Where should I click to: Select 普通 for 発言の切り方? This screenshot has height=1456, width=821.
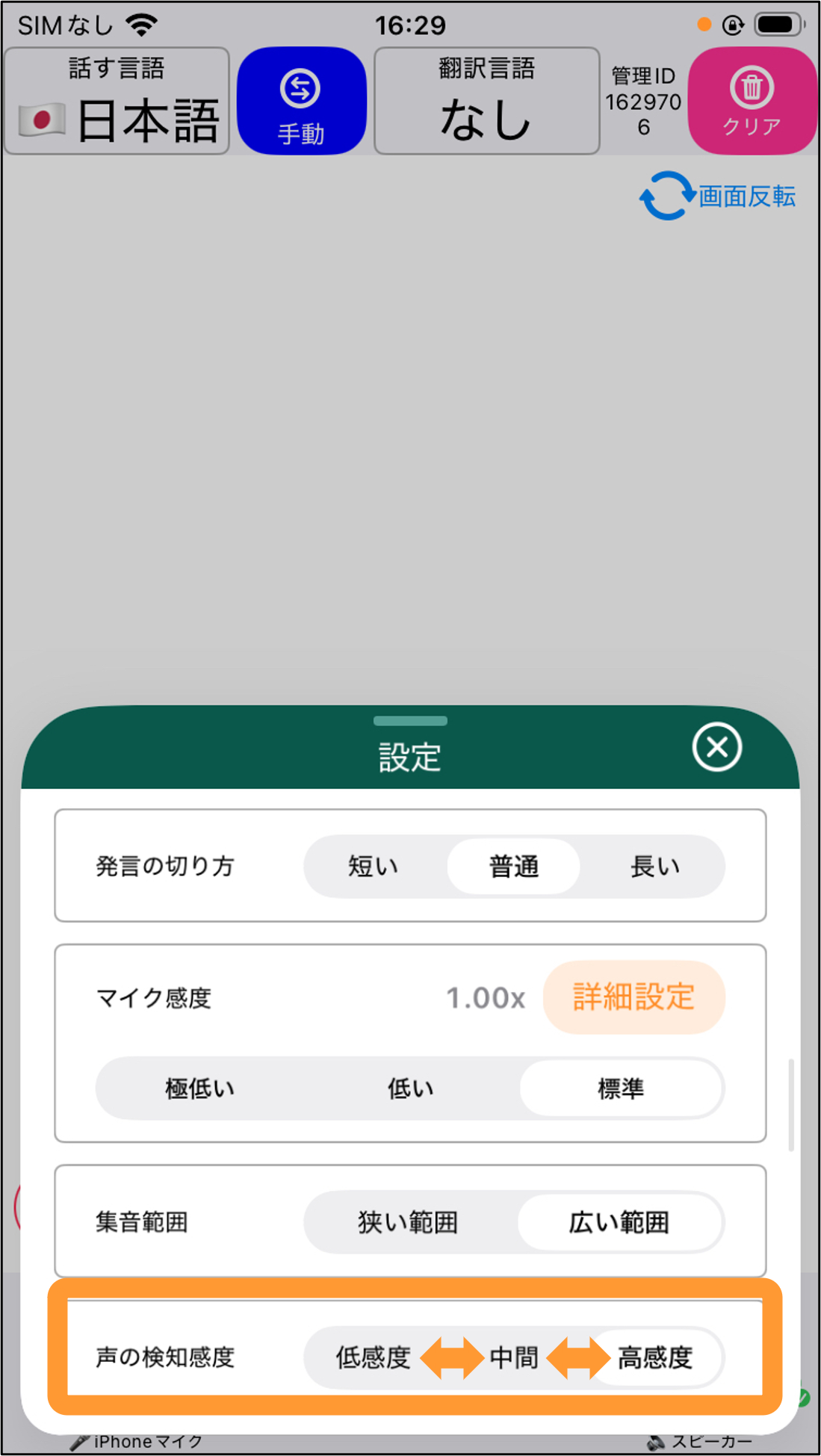514,867
